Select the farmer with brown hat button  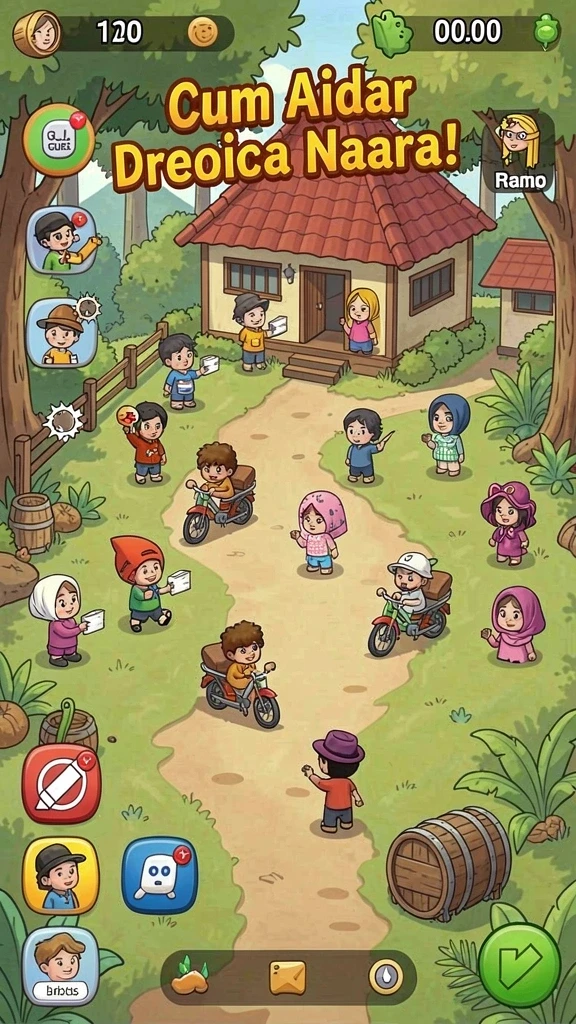62,332
